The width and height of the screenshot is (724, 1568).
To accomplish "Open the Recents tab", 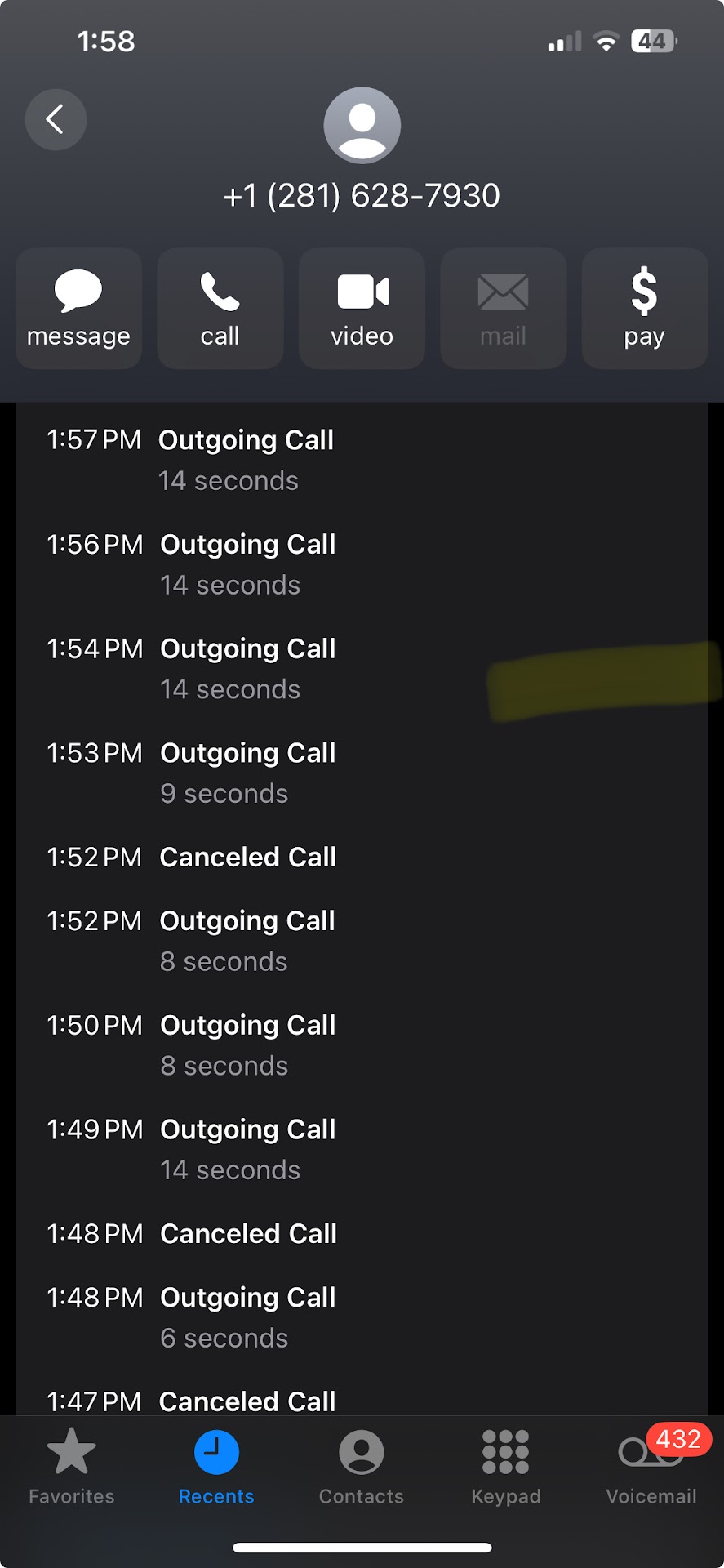I will tap(216, 1467).
